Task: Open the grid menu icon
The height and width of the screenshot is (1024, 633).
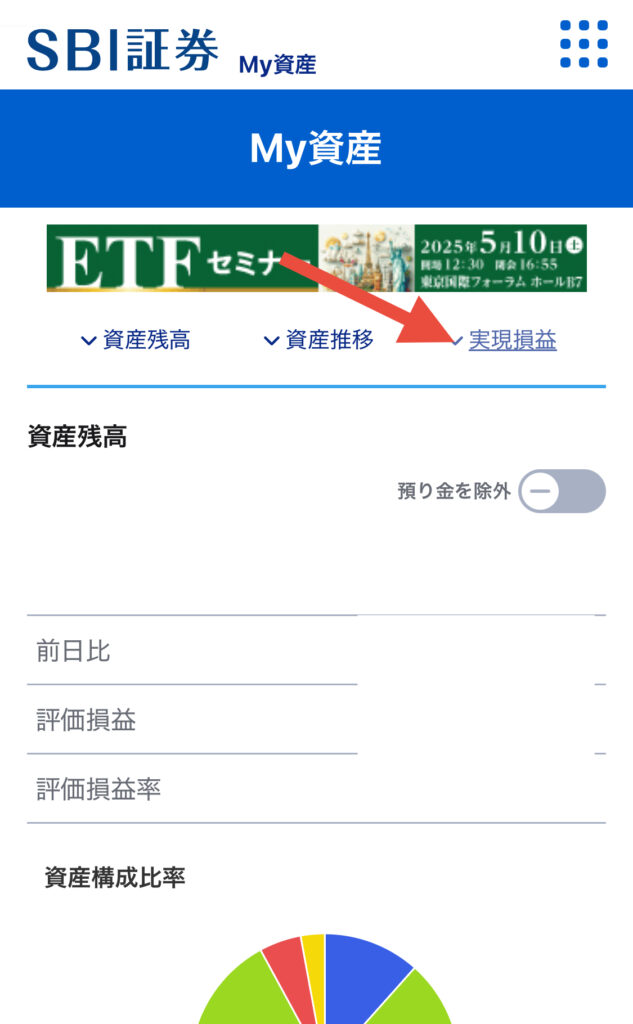Action: click(584, 44)
